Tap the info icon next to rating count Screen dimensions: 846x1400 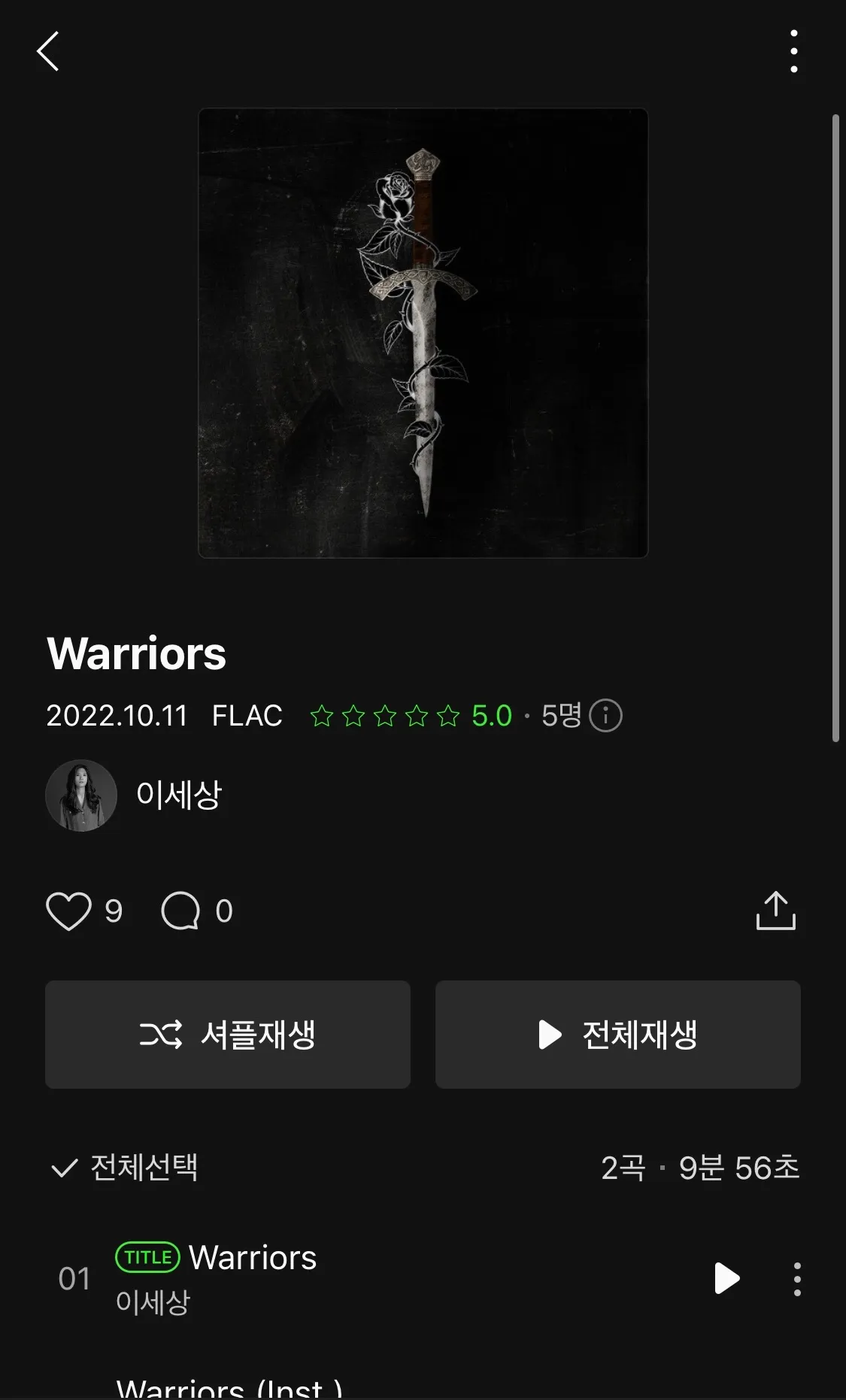click(606, 716)
